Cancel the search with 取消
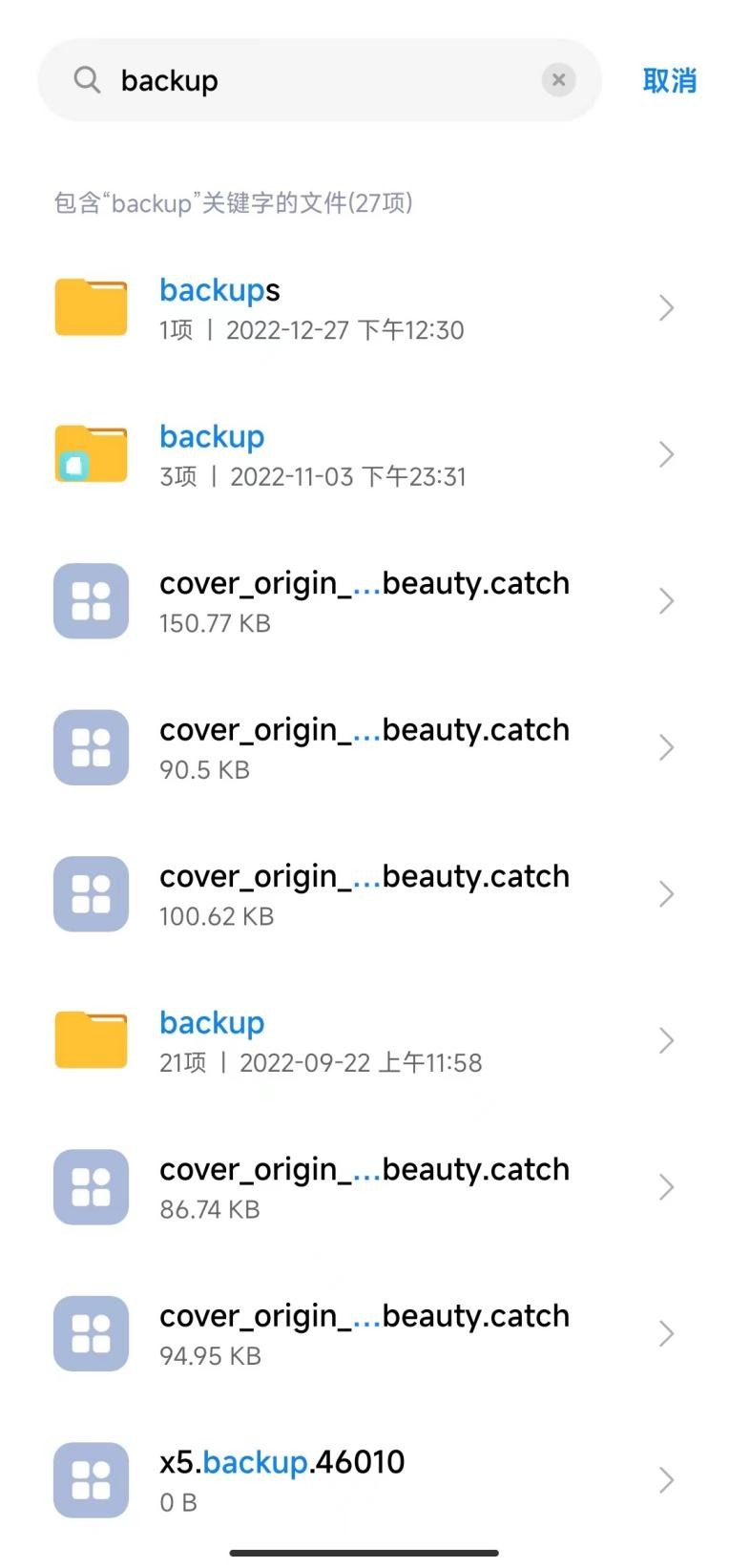This screenshot has height=1568, width=729. tap(669, 81)
